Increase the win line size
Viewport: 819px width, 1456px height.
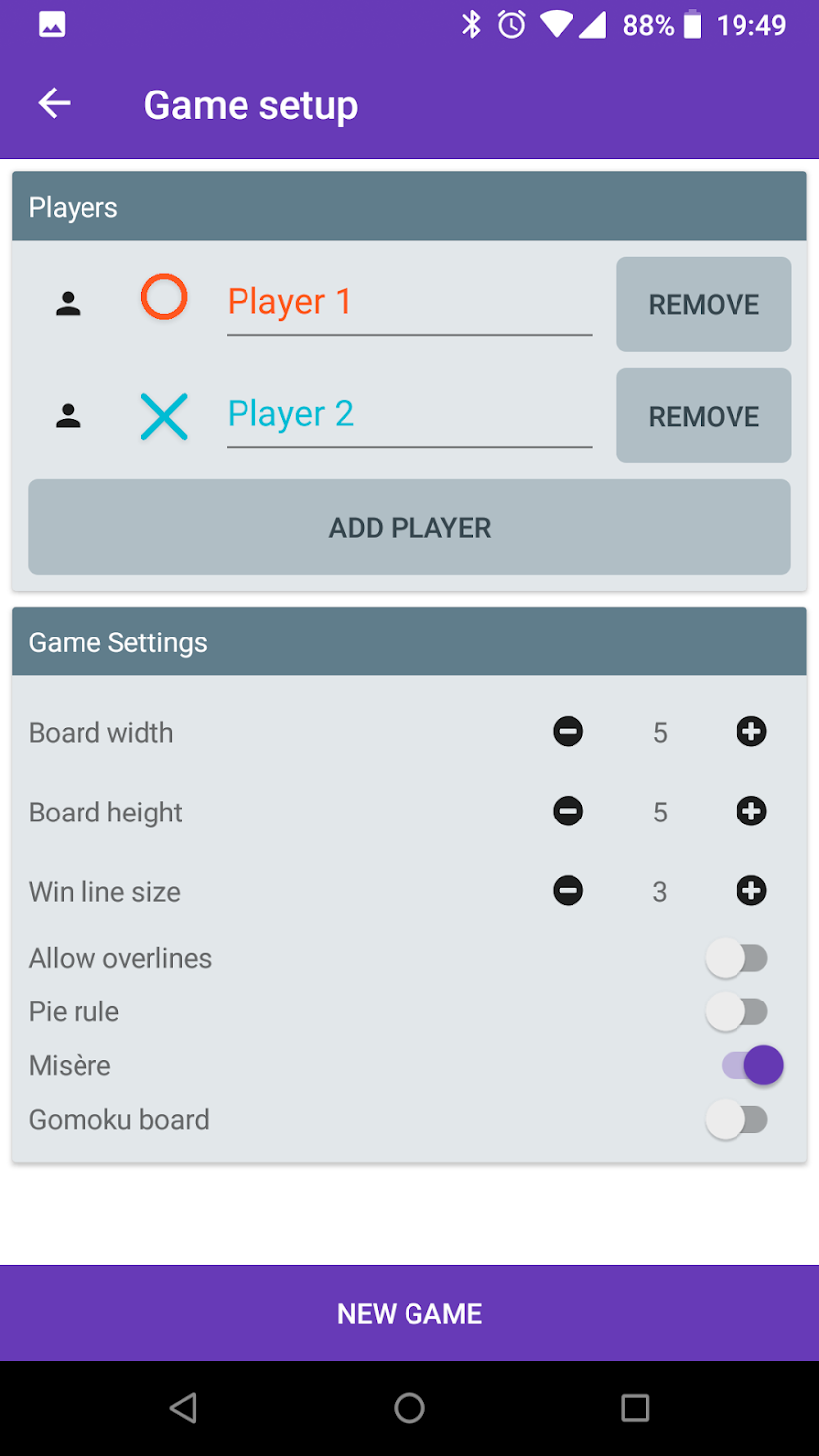click(751, 890)
